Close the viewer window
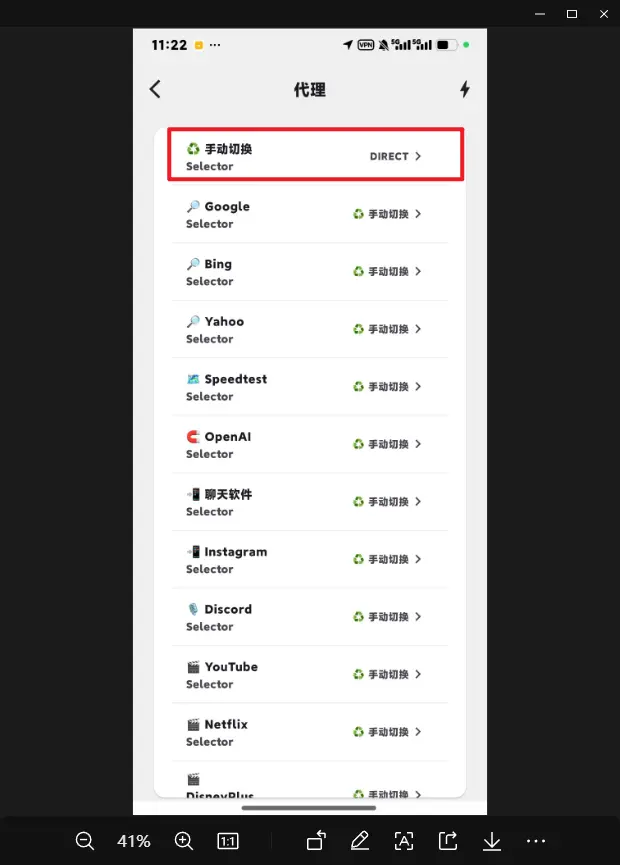Screen dimensions: 620x865 pyautogui.click(x=603, y=14)
